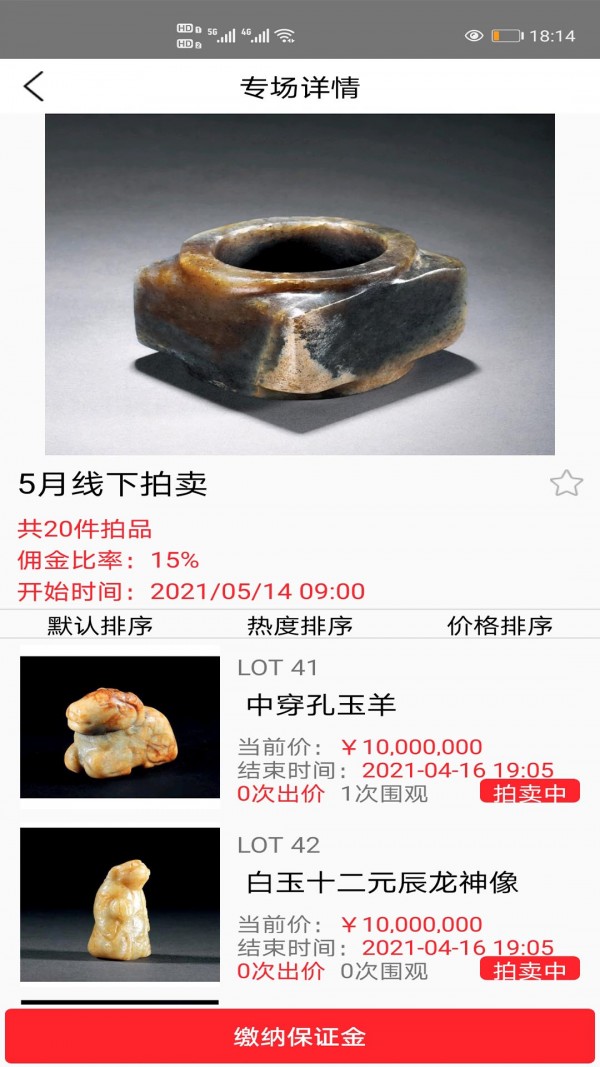
Task: Open the jade cong auction banner image
Action: pos(300,284)
